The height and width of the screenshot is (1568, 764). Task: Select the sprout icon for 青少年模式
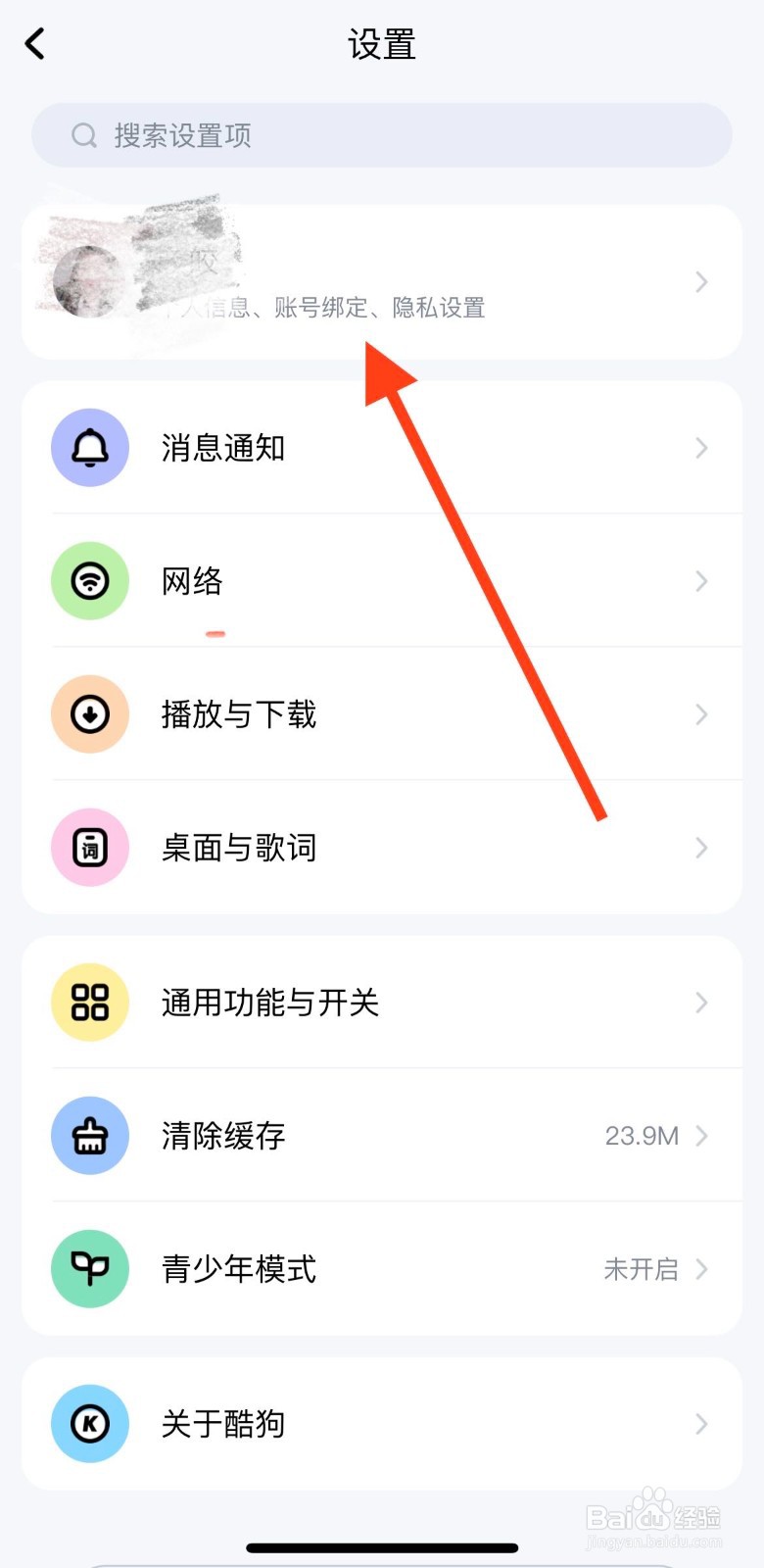(89, 1268)
